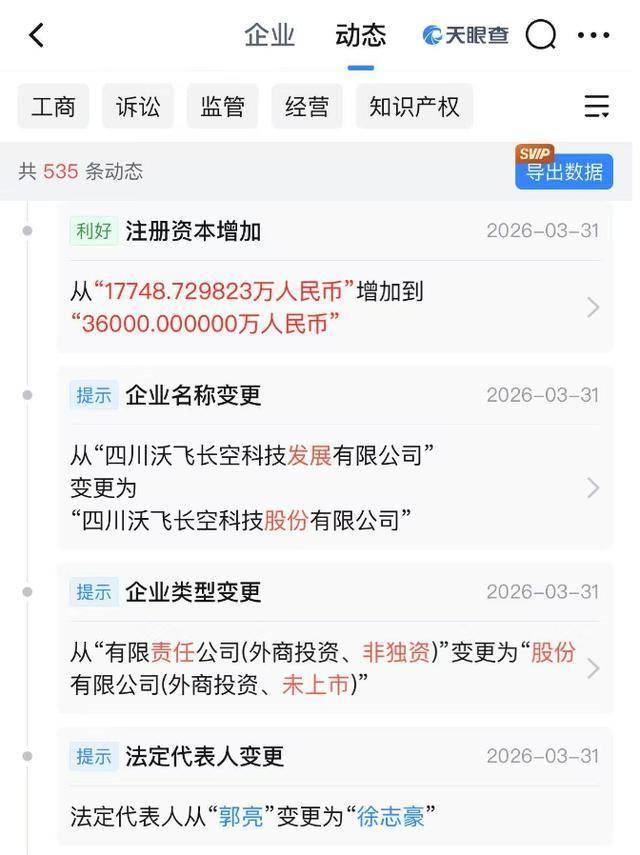640x855 pixels.
Task: Select the 动态 tab
Action: tap(360, 36)
